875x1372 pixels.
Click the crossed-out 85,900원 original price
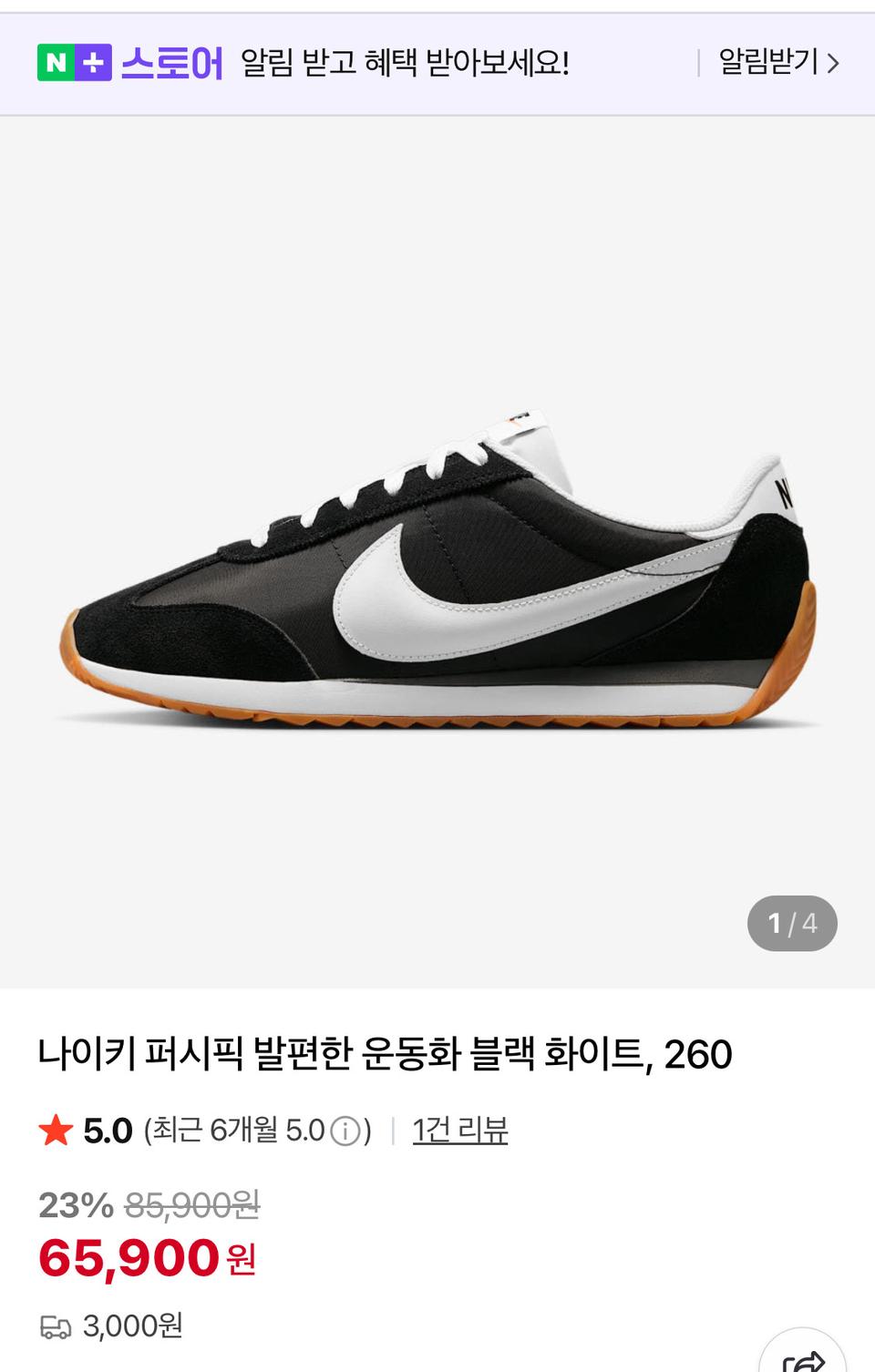click(x=190, y=1206)
